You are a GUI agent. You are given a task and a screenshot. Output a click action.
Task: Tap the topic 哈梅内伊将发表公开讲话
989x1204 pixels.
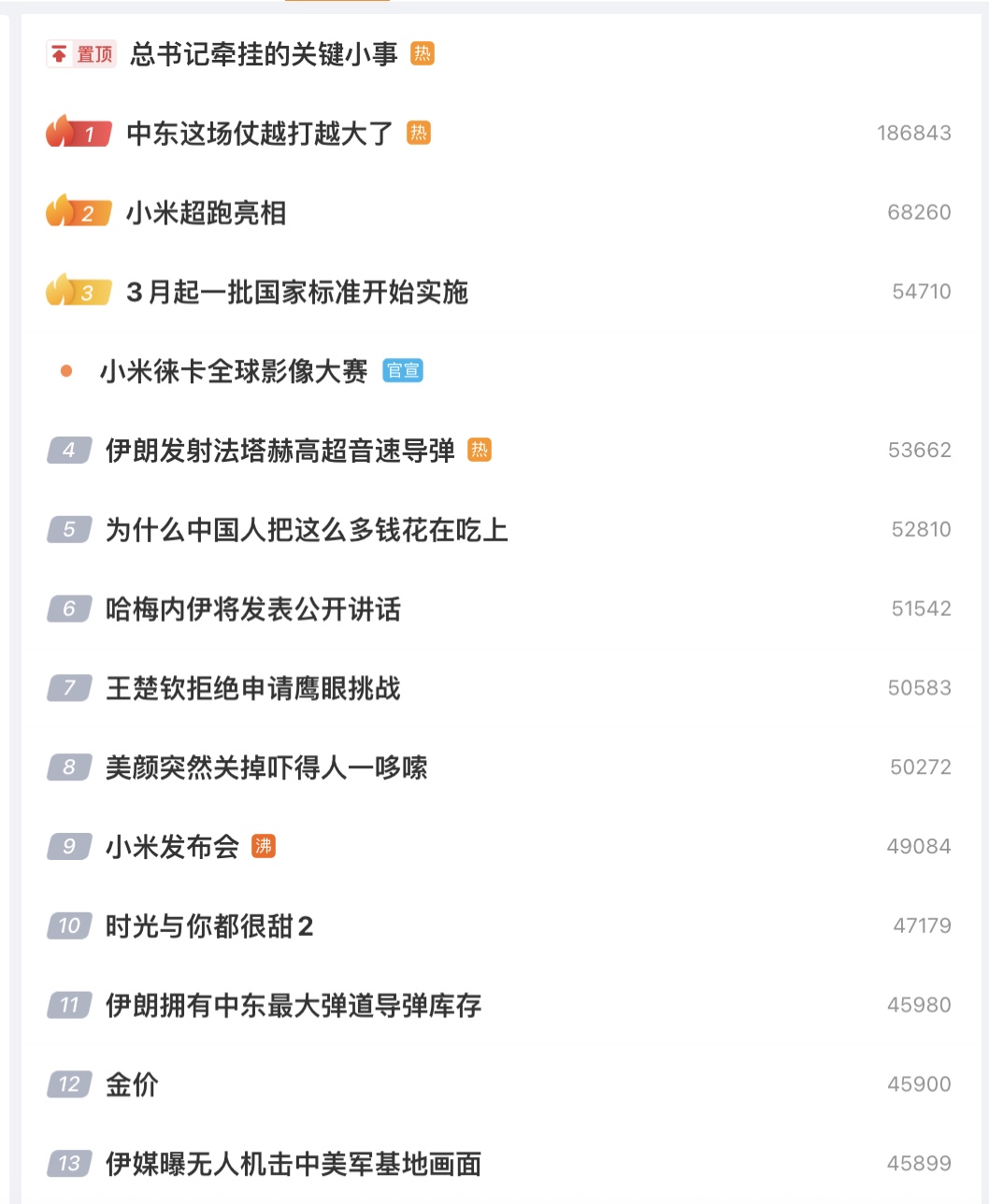[253, 609]
